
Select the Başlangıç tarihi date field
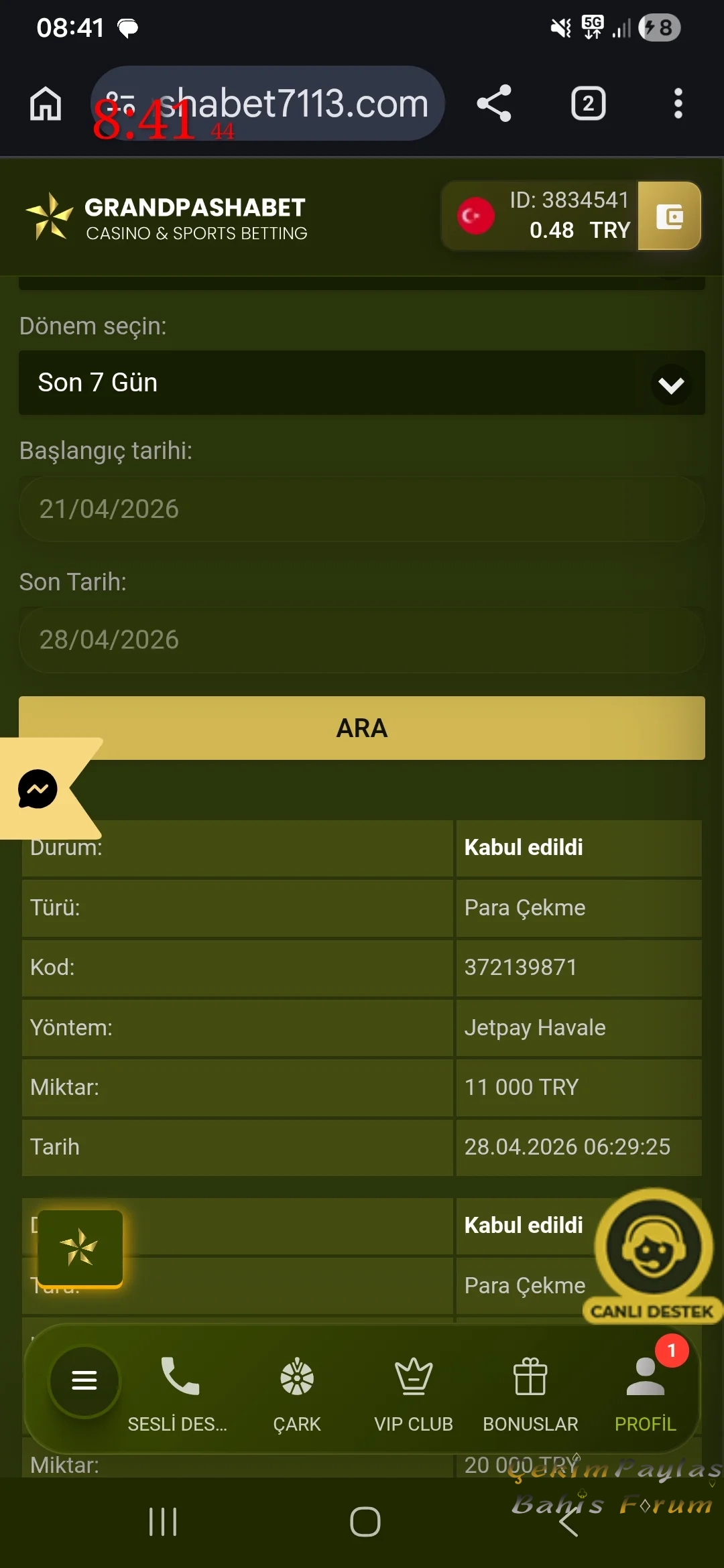click(362, 509)
